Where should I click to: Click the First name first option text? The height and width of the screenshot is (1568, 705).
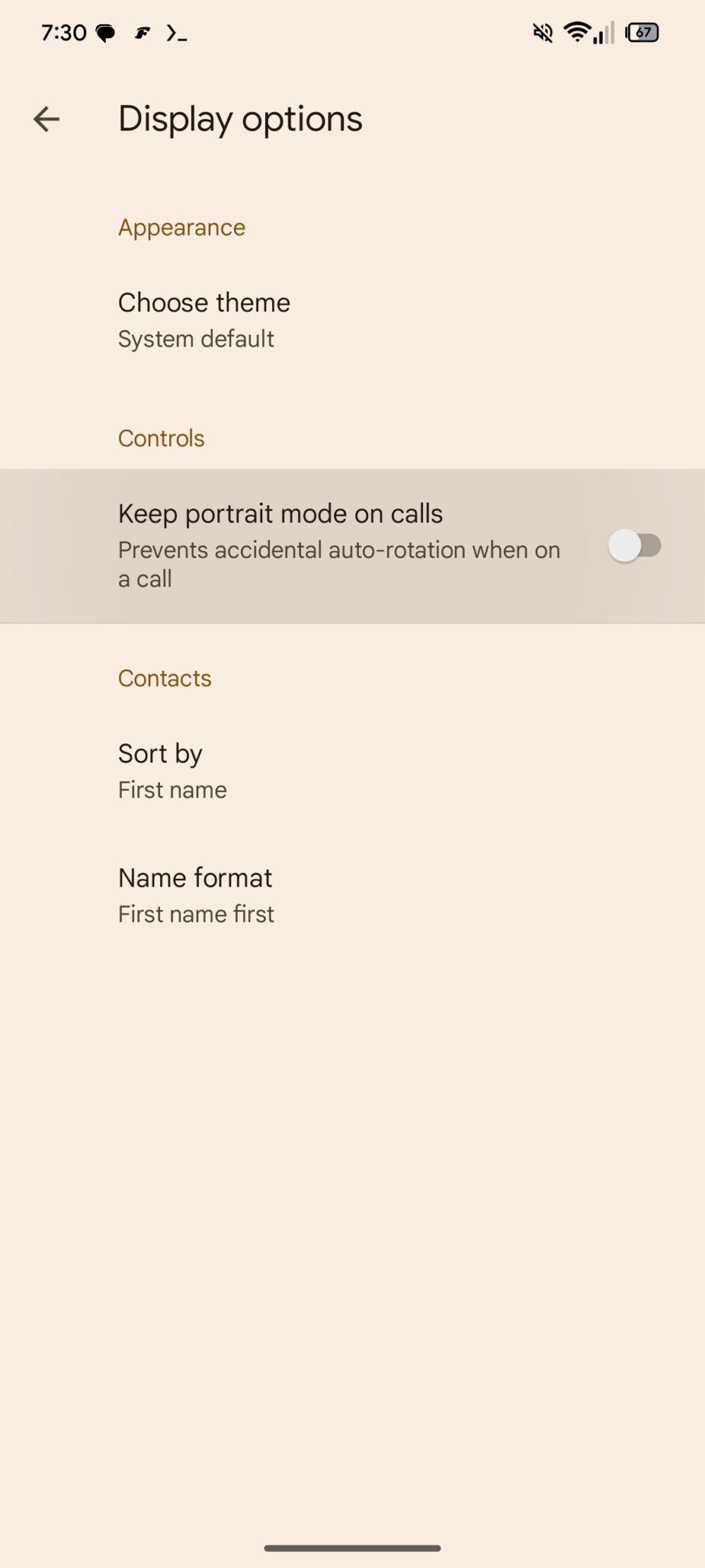coord(195,913)
